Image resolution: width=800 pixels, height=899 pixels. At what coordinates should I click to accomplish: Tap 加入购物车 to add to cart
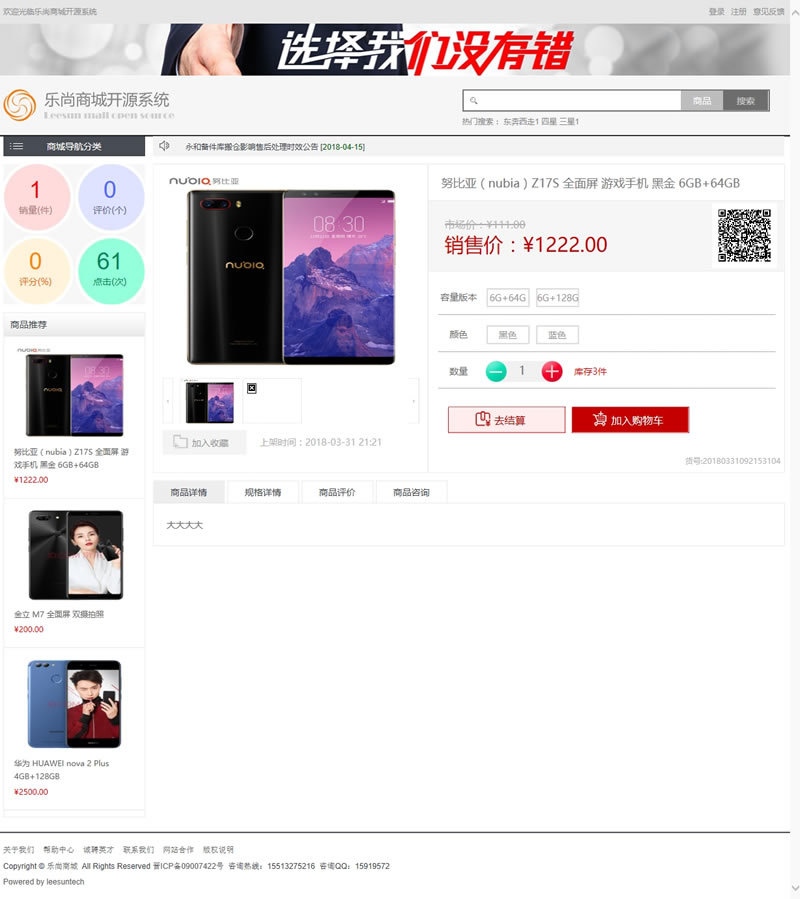630,420
